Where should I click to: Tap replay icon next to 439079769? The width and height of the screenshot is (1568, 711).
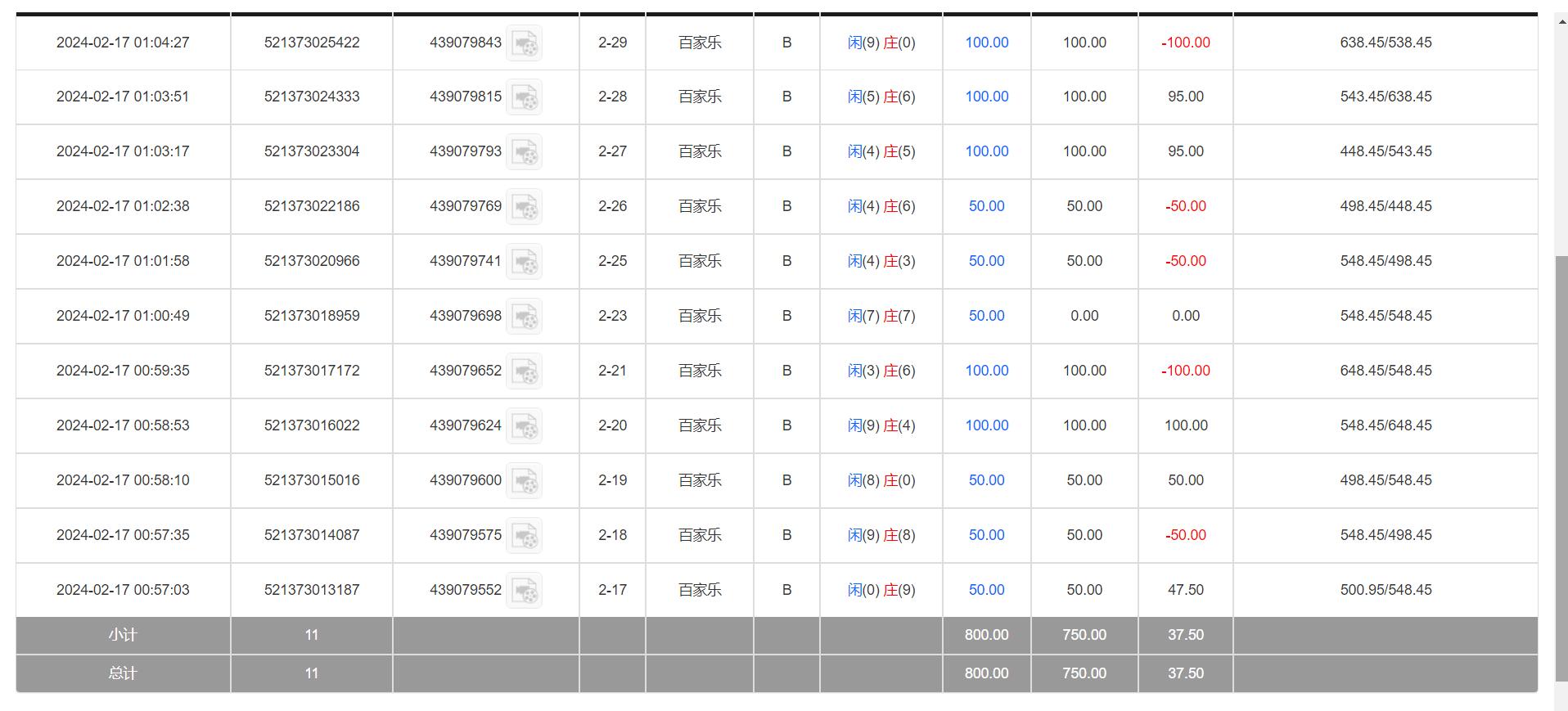tap(524, 207)
